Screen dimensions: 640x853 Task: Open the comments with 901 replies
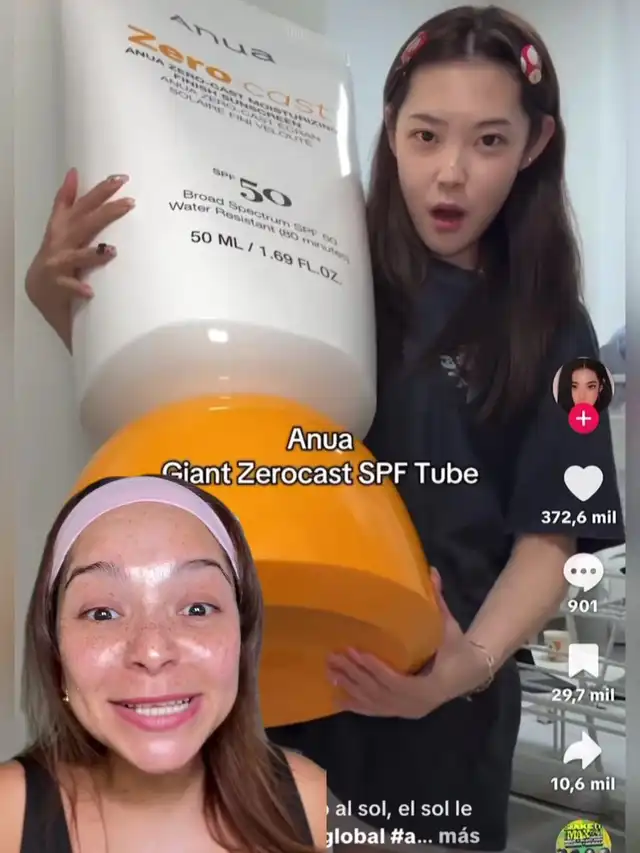(583, 571)
